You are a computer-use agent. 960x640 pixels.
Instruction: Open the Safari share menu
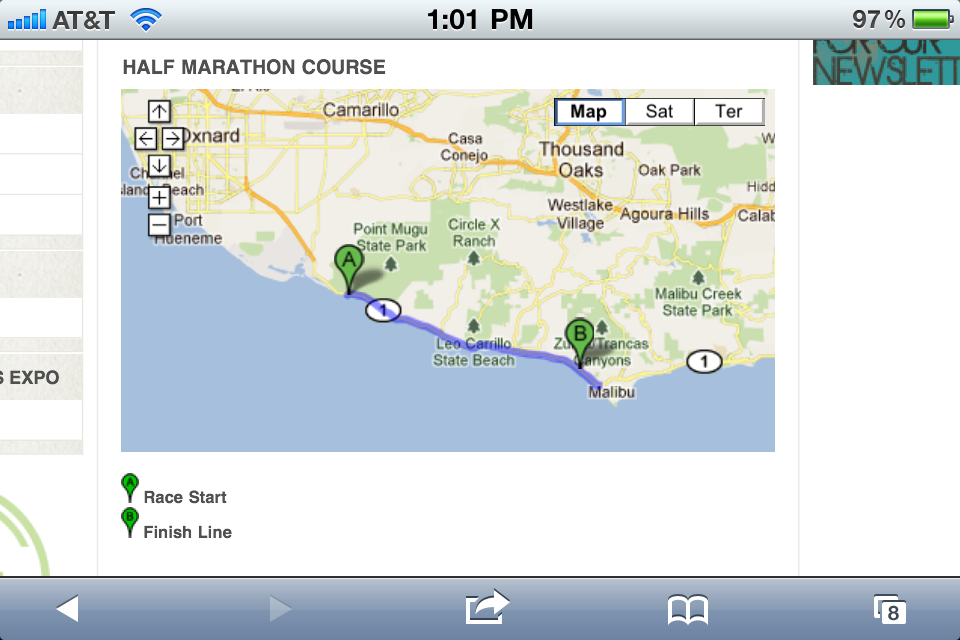pyautogui.click(x=487, y=608)
